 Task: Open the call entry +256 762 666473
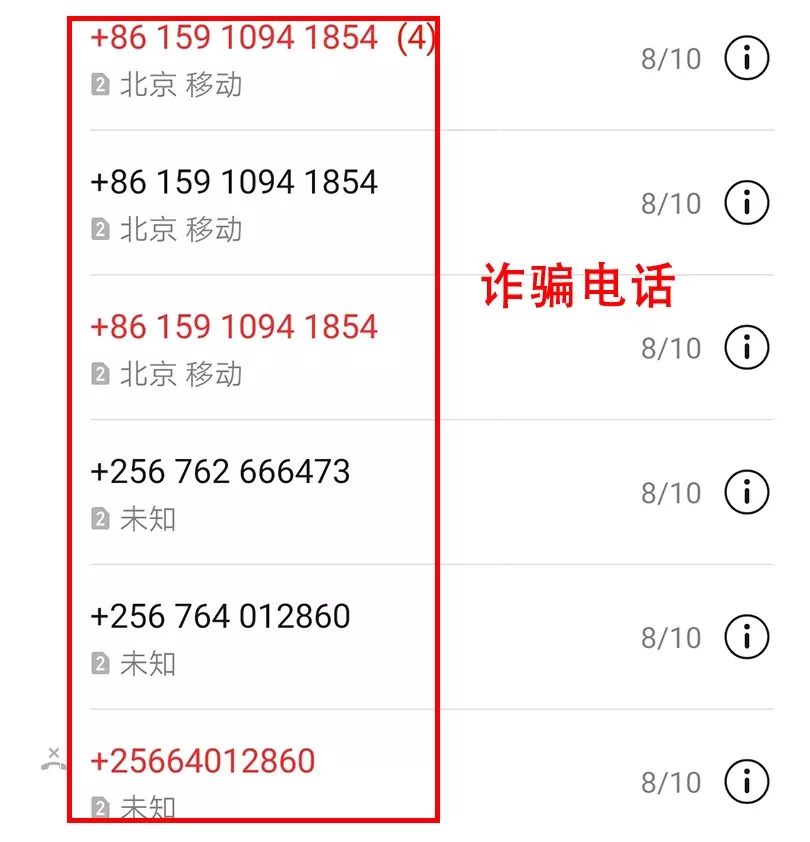[x=222, y=471]
